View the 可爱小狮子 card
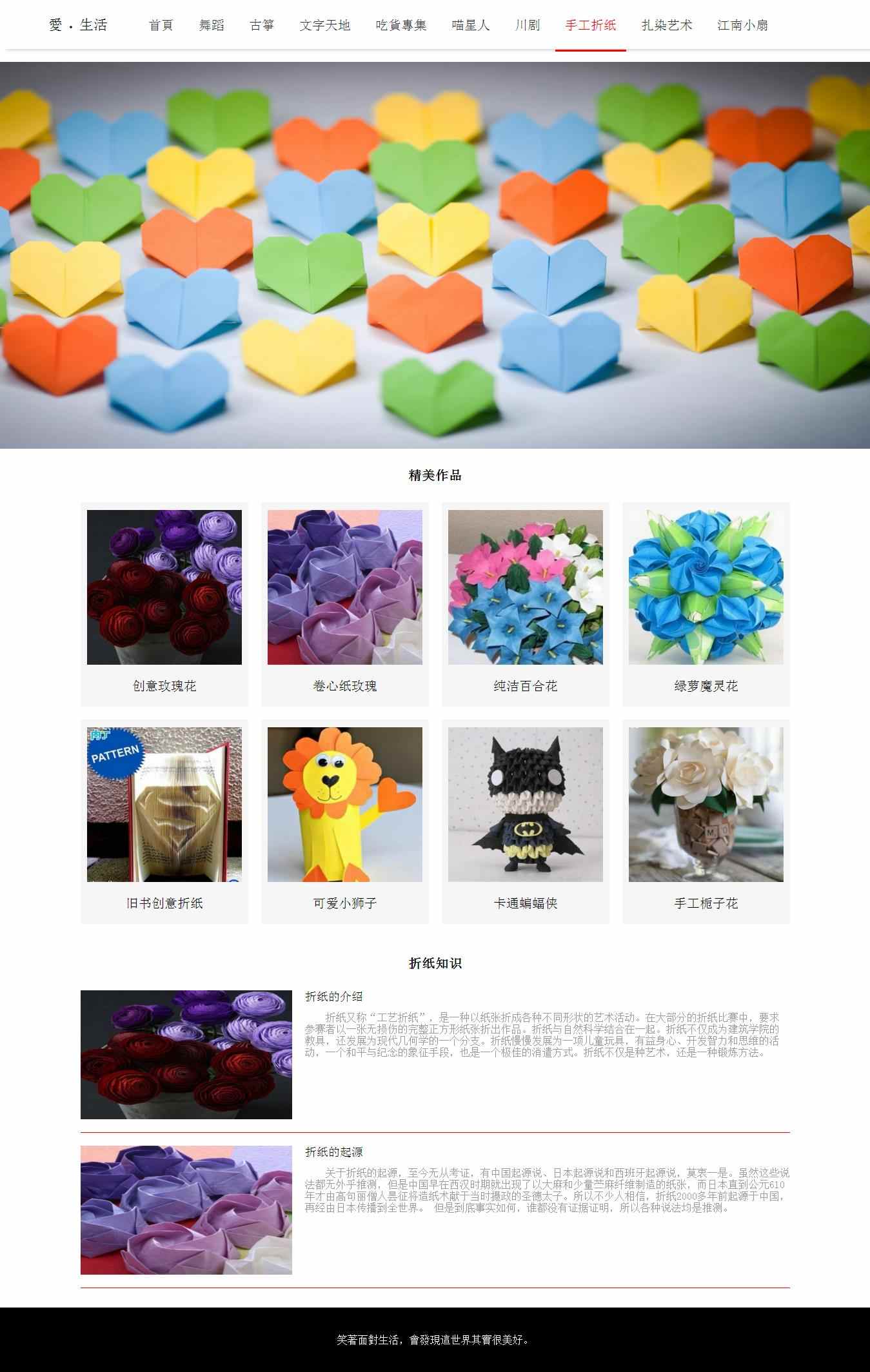 [x=345, y=821]
